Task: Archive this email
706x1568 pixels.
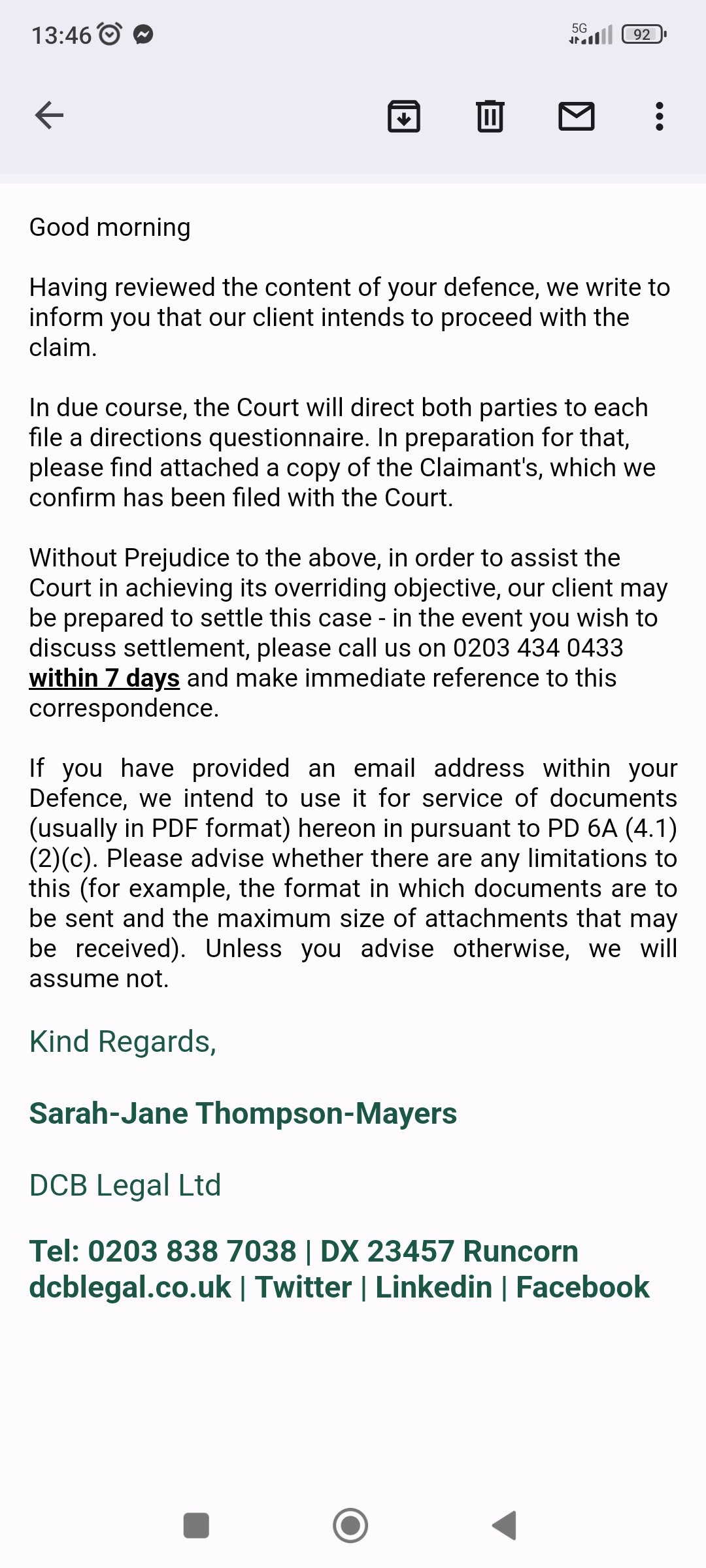Action: pyautogui.click(x=404, y=116)
